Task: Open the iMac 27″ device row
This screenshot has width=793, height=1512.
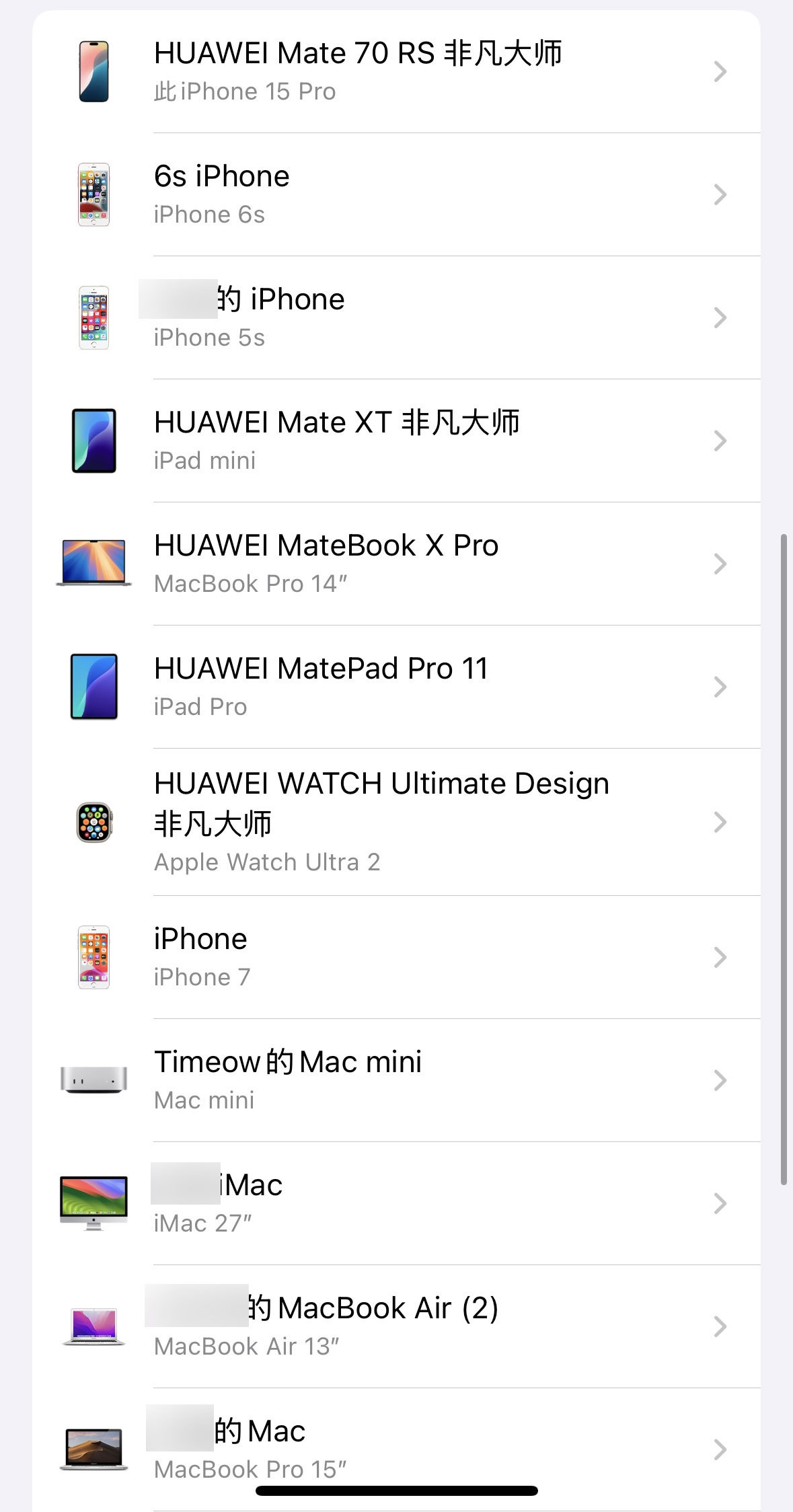Action: click(395, 1203)
